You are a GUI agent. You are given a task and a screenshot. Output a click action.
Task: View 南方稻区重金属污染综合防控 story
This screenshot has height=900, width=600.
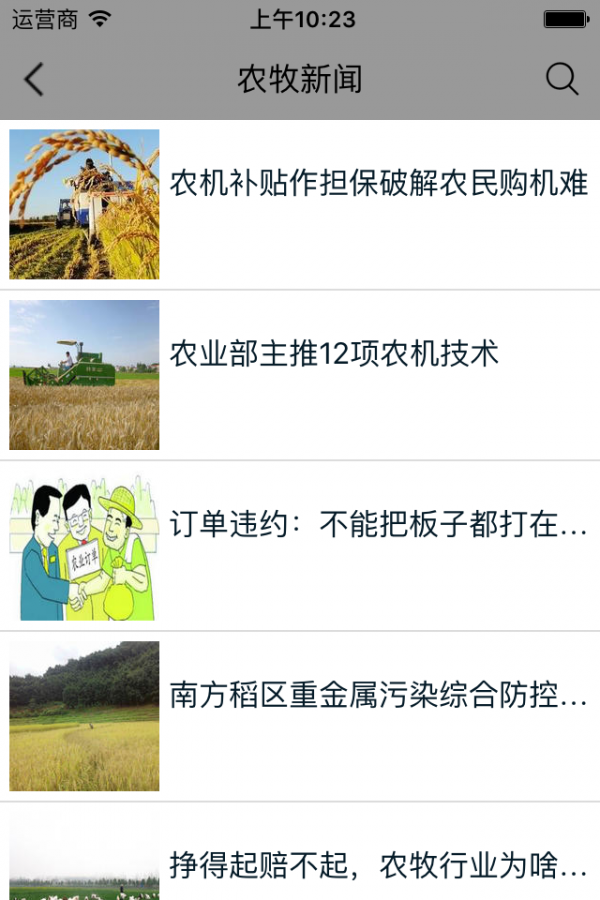coord(378,695)
